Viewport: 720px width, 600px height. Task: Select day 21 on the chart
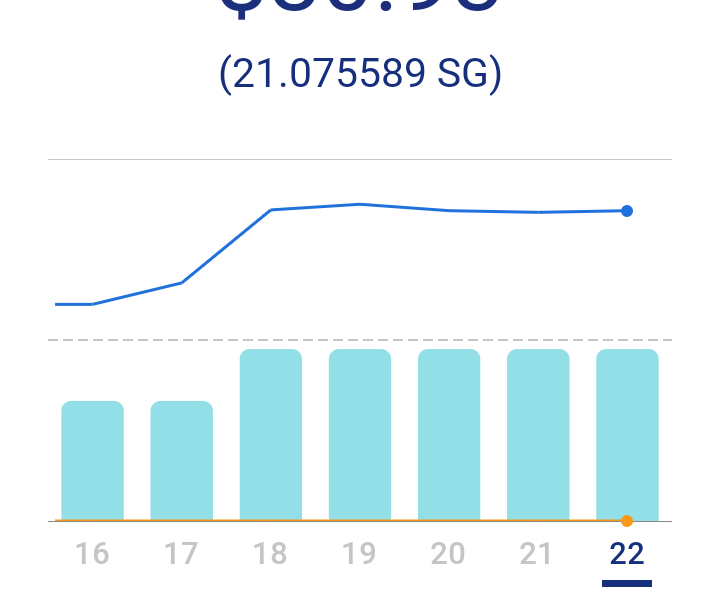[x=537, y=553]
